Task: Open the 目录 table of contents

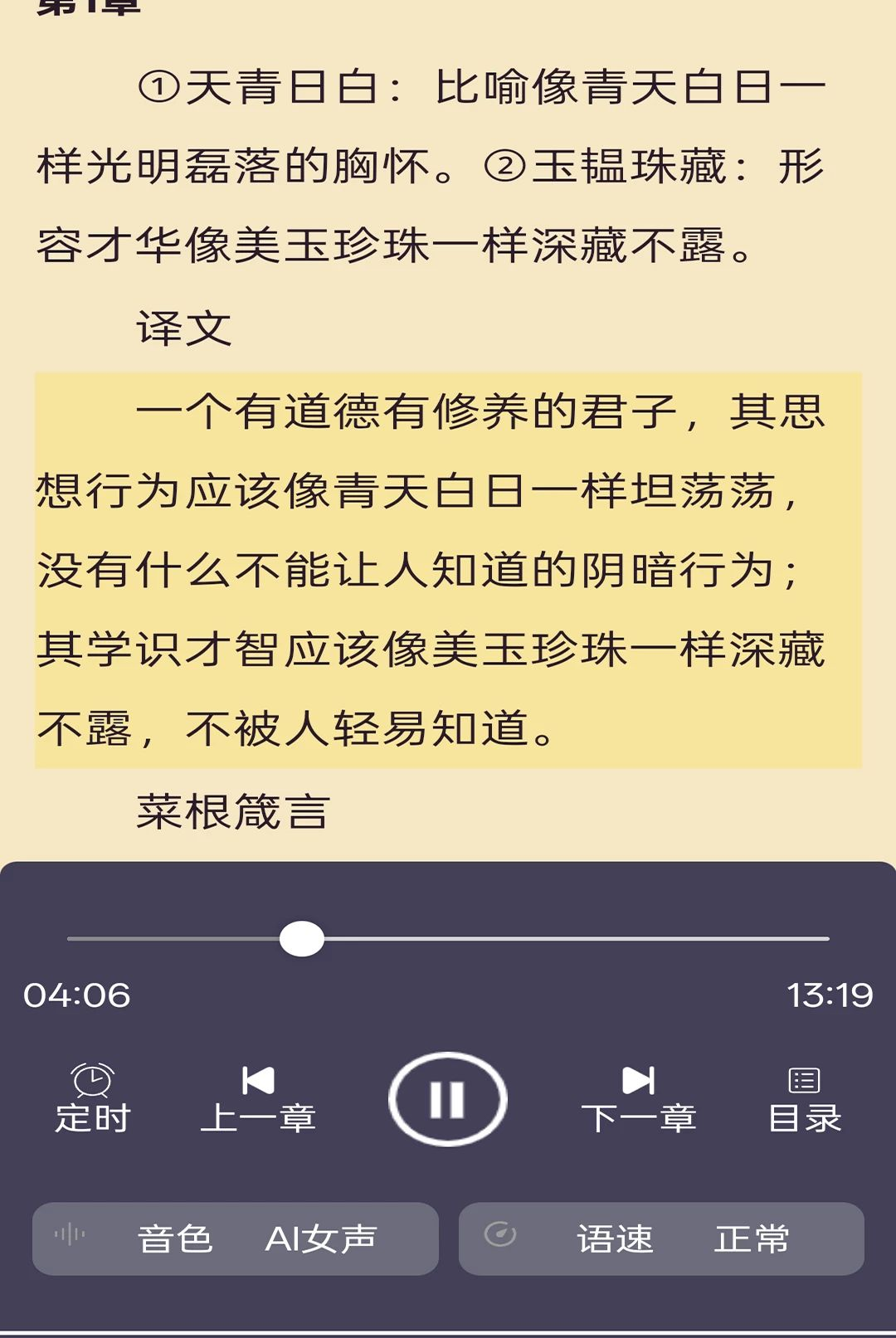Action: [x=804, y=1100]
